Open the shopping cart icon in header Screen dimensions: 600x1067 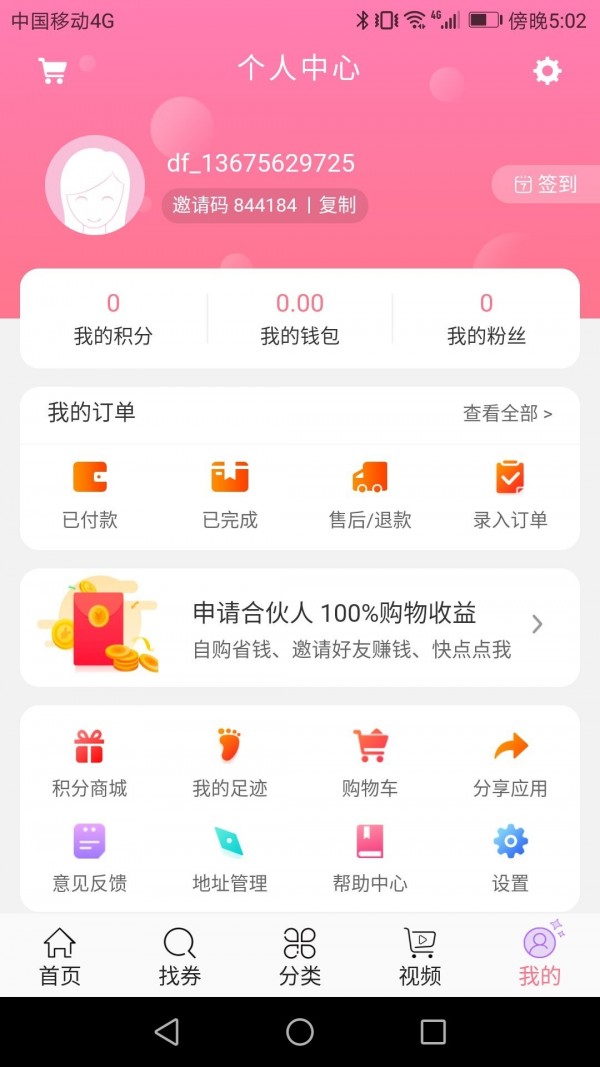[x=52, y=71]
